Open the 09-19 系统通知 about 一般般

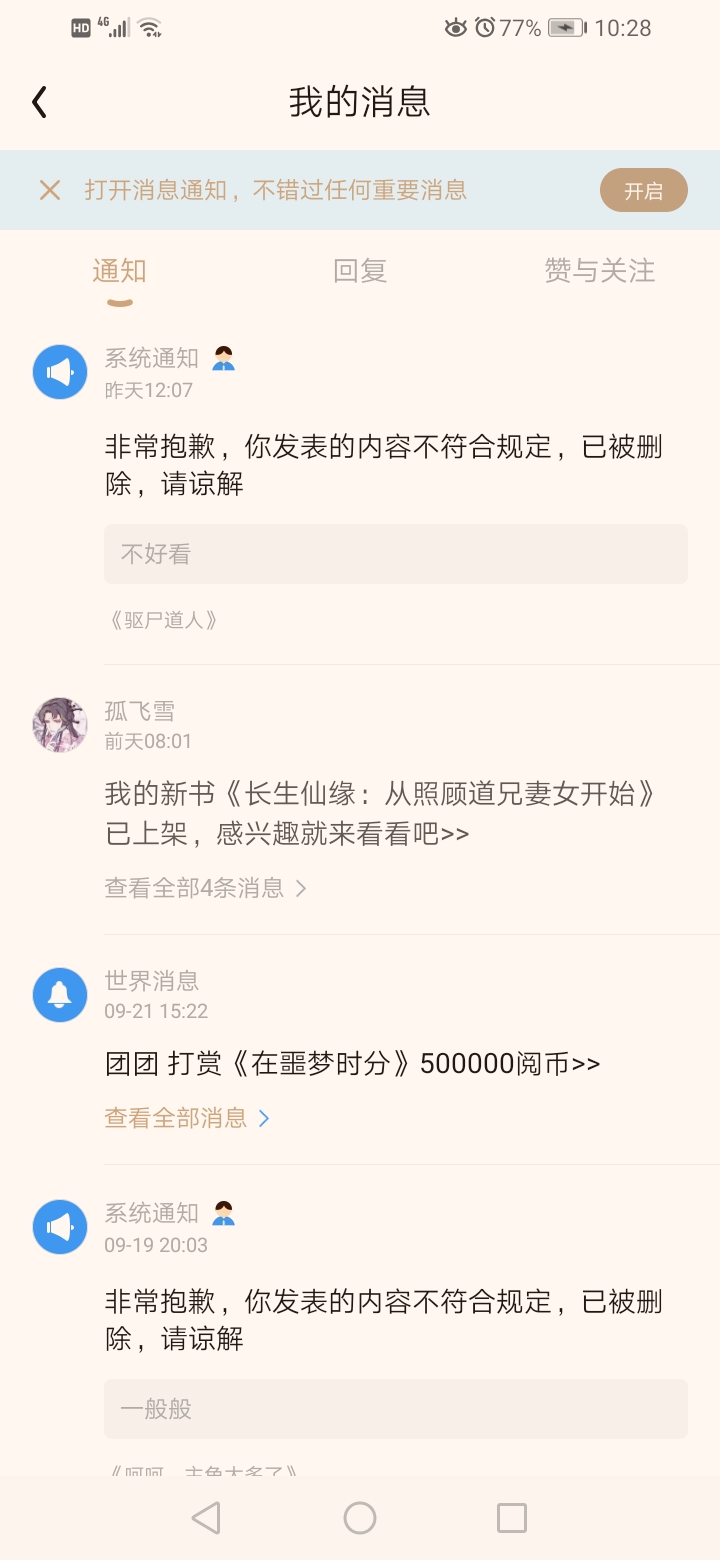383,1320
